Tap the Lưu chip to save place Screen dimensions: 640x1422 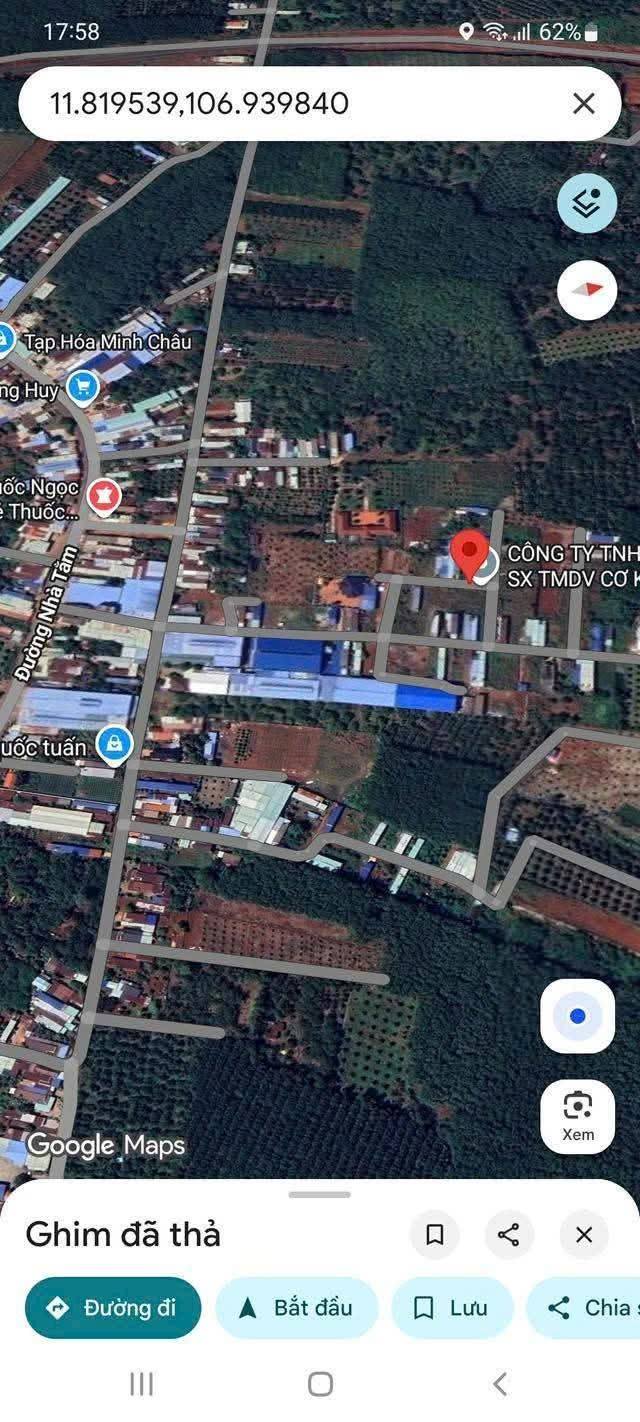452,1308
